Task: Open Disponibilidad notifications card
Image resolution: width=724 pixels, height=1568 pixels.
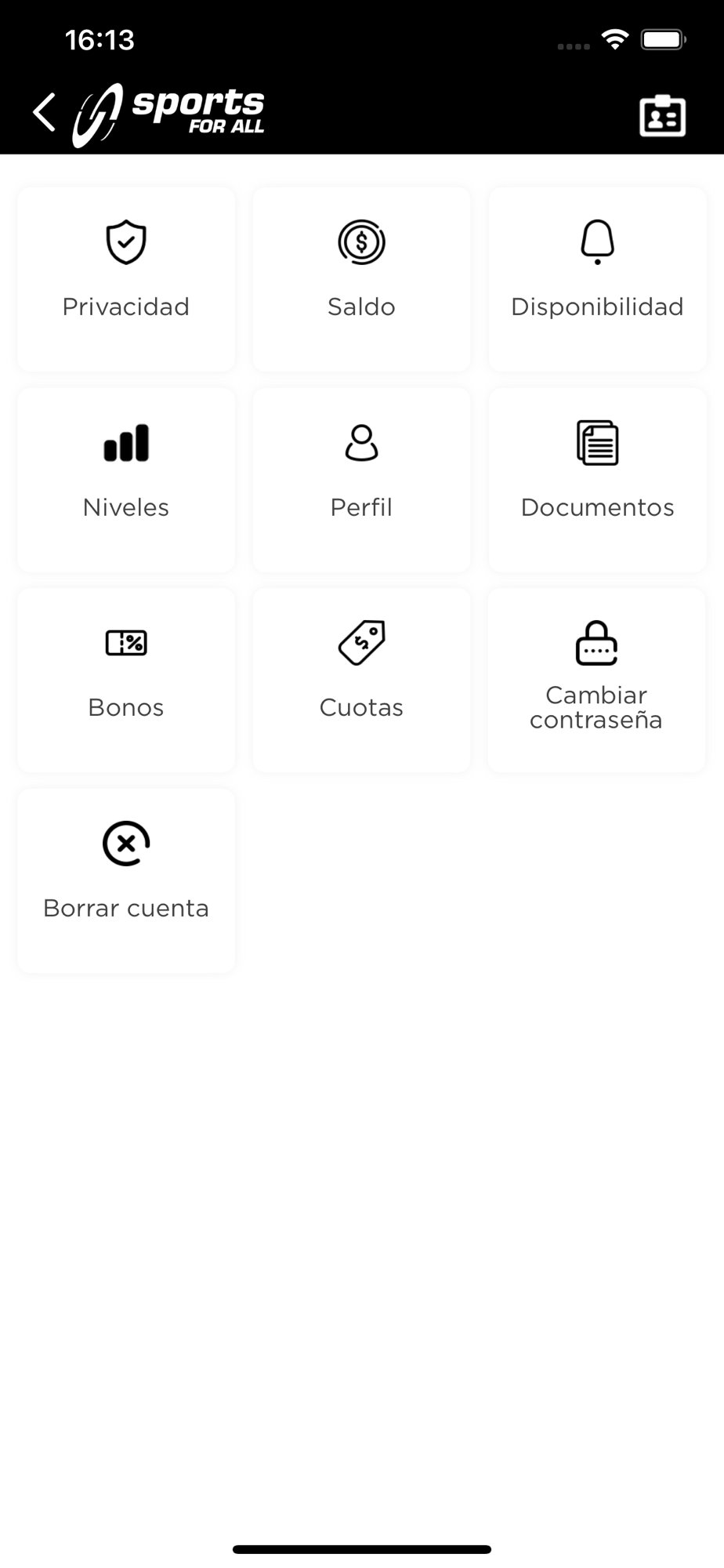Action: pos(597,279)
